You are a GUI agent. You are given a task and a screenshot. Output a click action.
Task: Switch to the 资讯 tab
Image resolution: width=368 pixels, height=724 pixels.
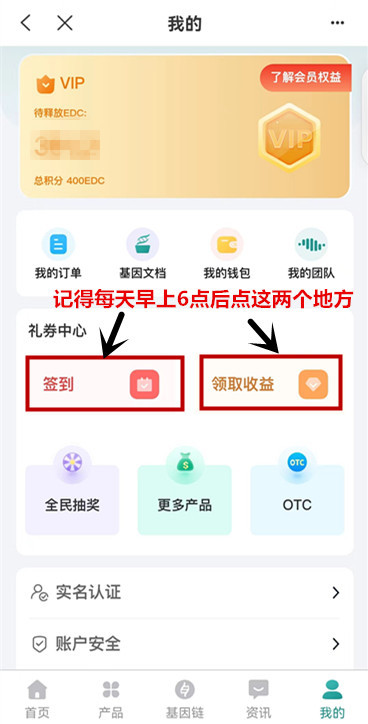click(x=258, y=698)
